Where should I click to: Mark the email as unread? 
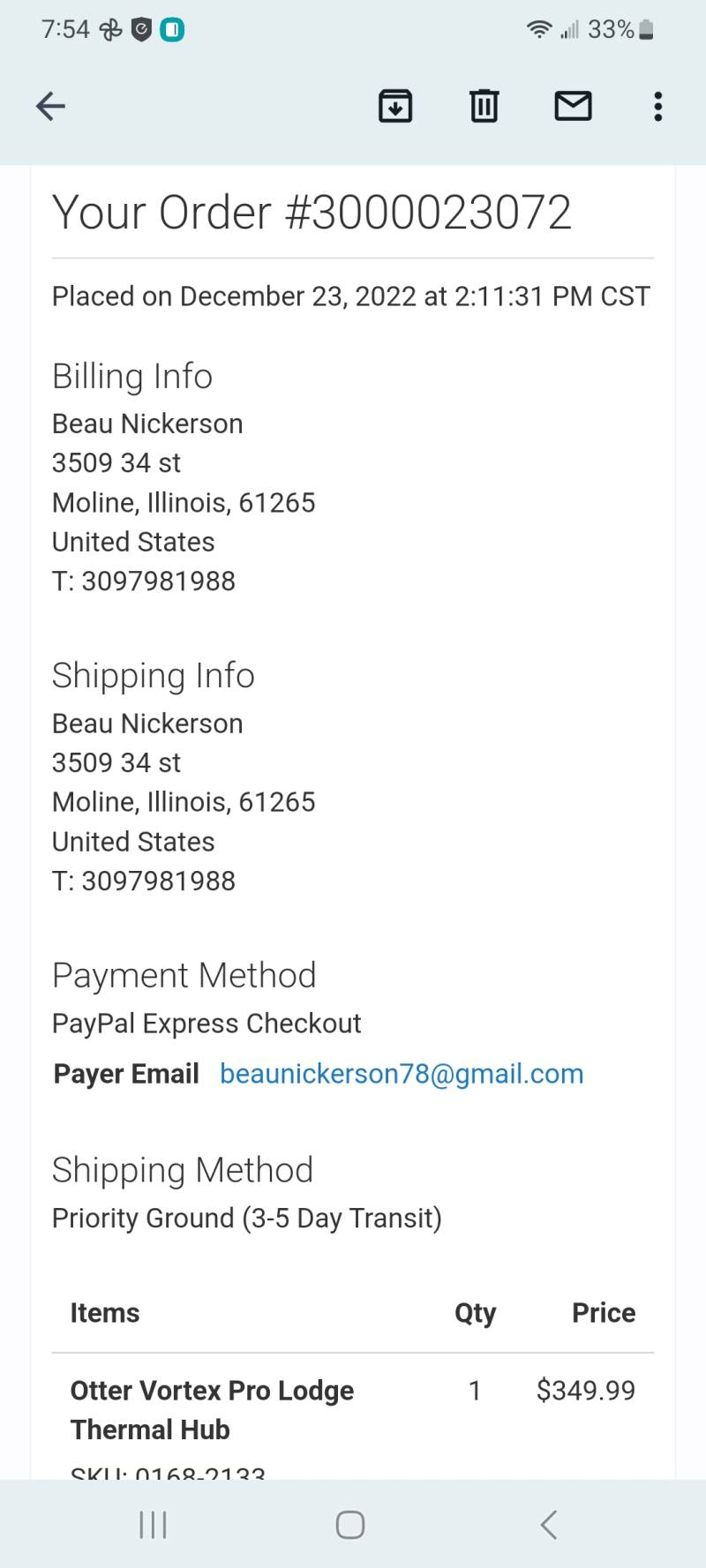(x=573, y=106)
